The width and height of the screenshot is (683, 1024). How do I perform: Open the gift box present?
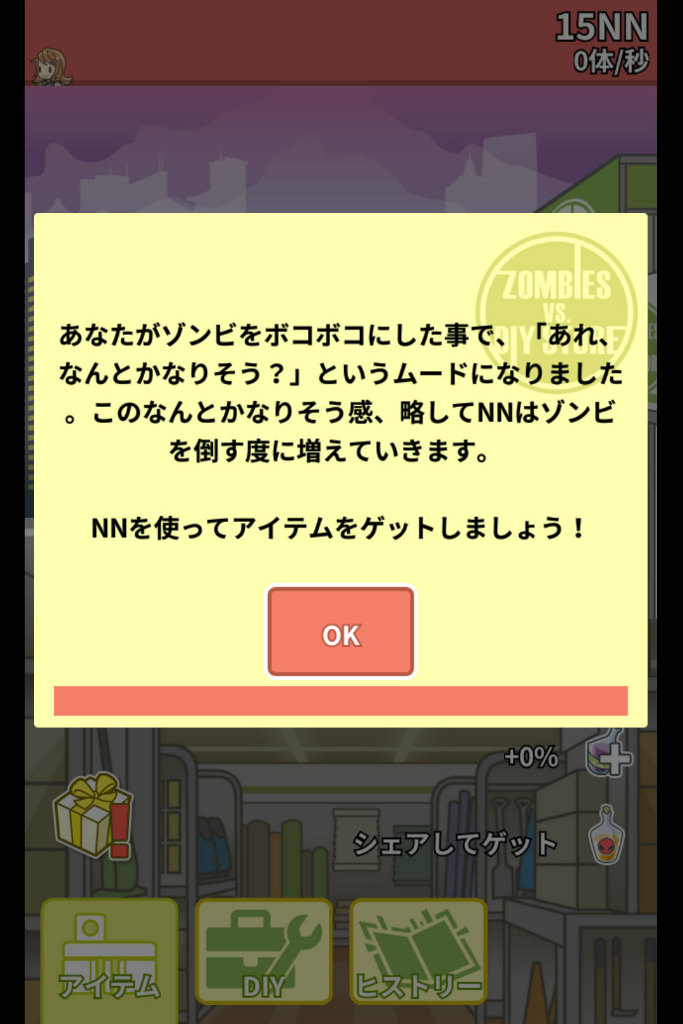click(90, 815)
